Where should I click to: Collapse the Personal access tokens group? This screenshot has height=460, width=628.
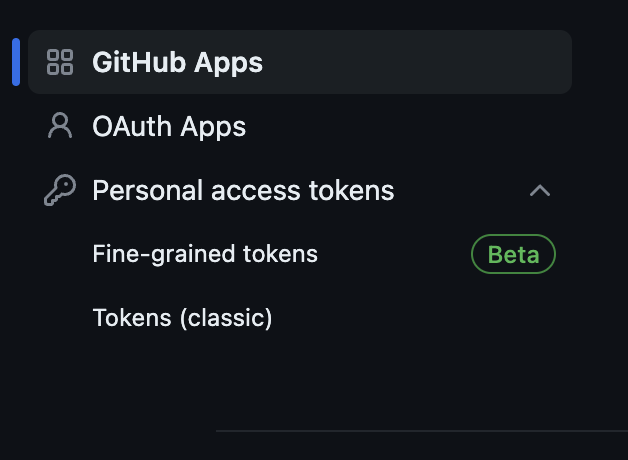tap(540, 190)
